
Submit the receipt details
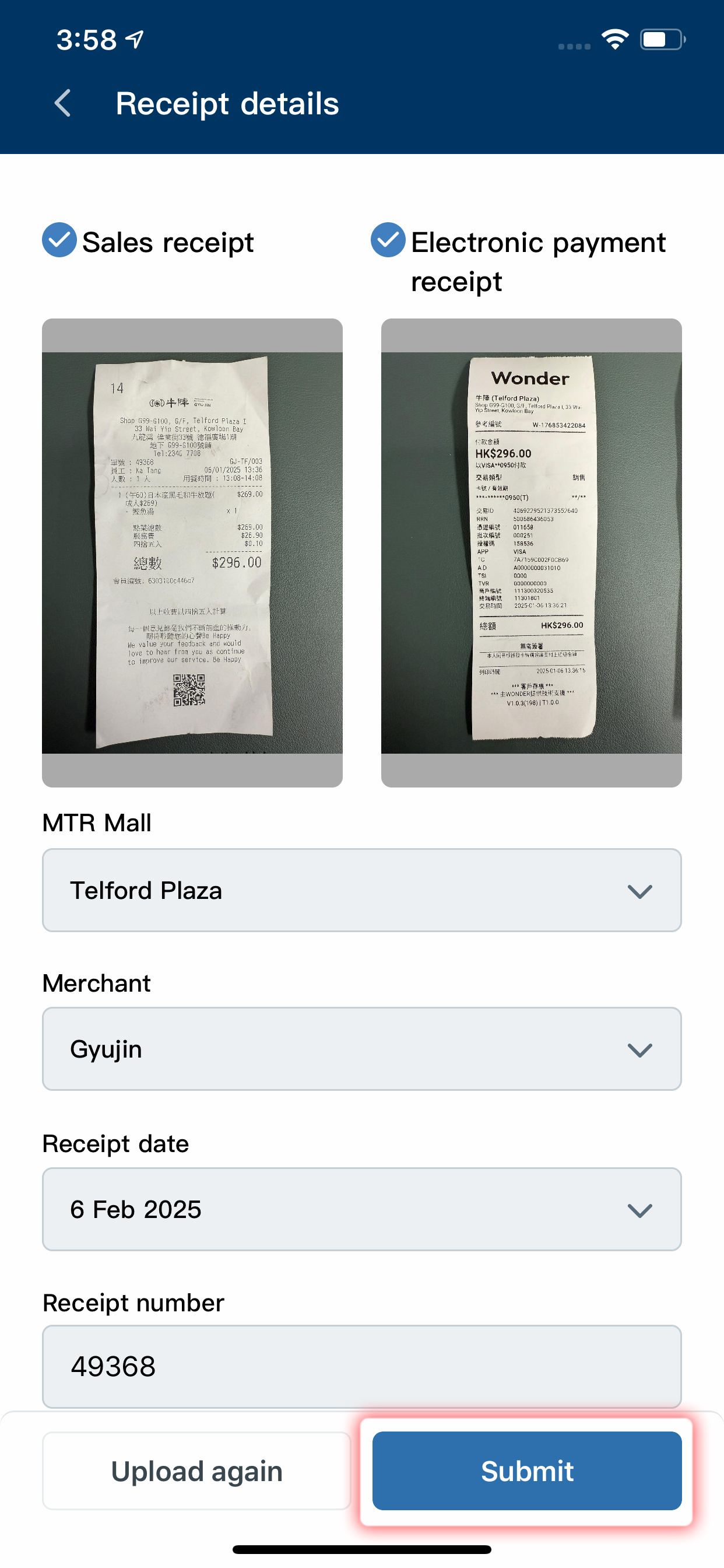click(526, 1471)
